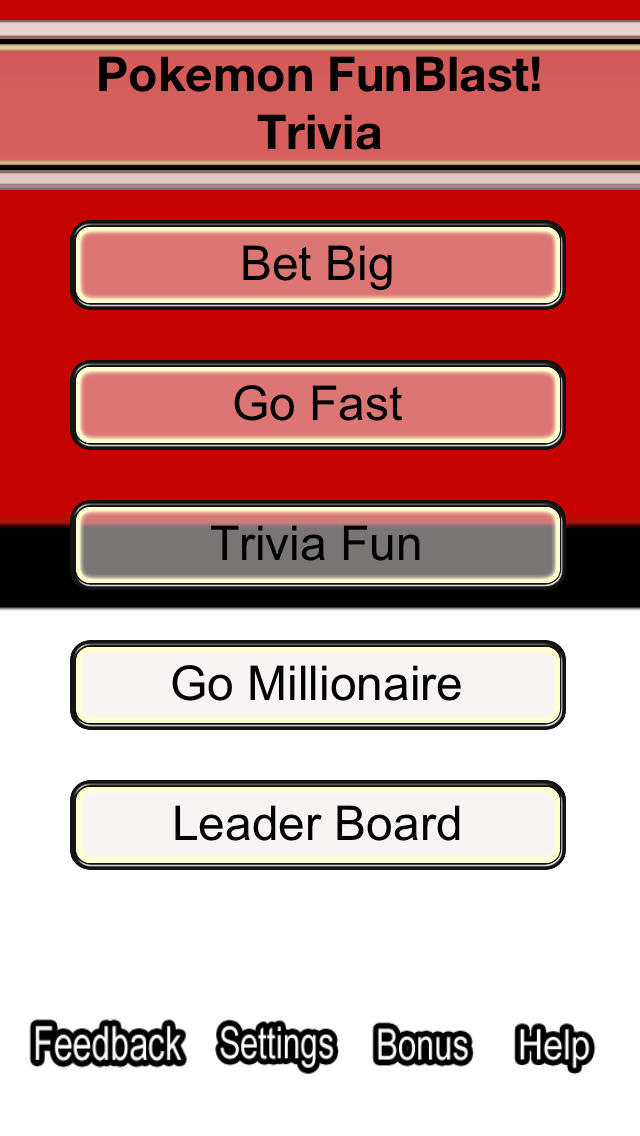The image size is (640, 1136).
Task: Launch Go Millionaire mode
Action: tap(317, 684)
